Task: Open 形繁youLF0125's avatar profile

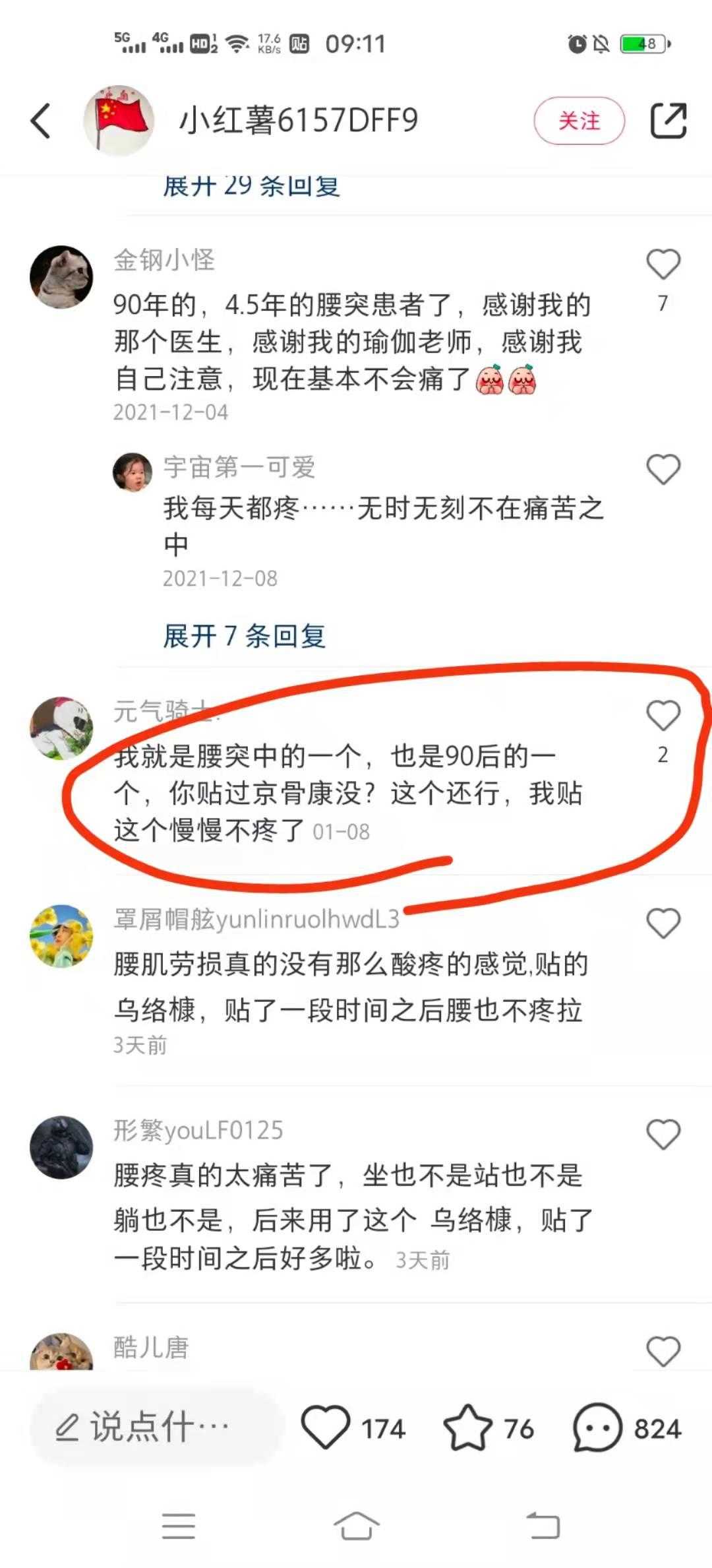Action: (x=61, y=1147)
